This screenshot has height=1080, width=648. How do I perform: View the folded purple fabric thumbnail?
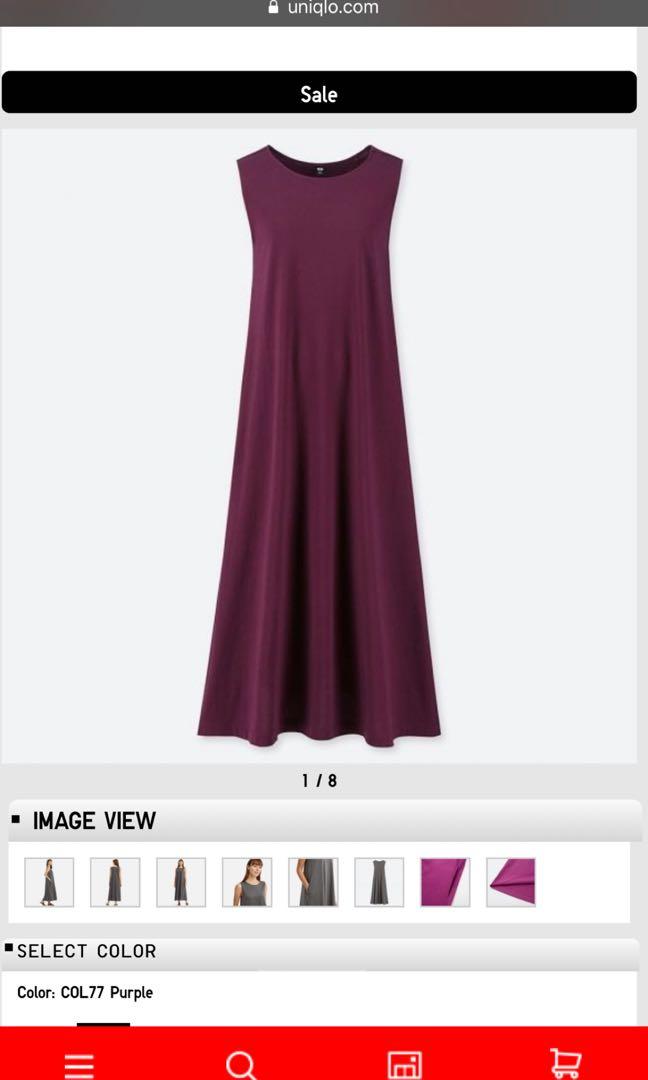[x=445, y=882]
